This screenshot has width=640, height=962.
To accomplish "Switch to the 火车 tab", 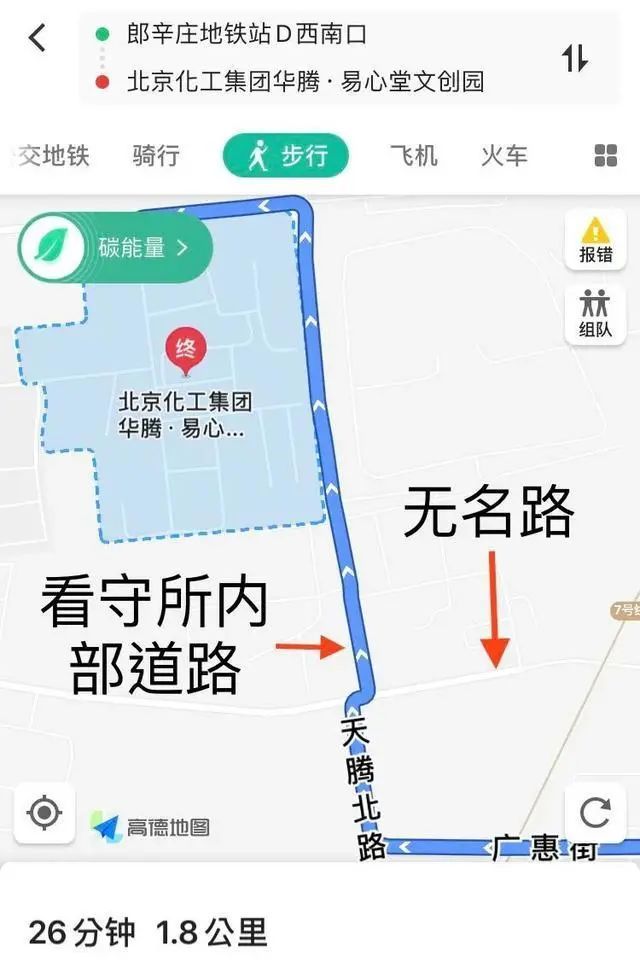I will [503, 156].
